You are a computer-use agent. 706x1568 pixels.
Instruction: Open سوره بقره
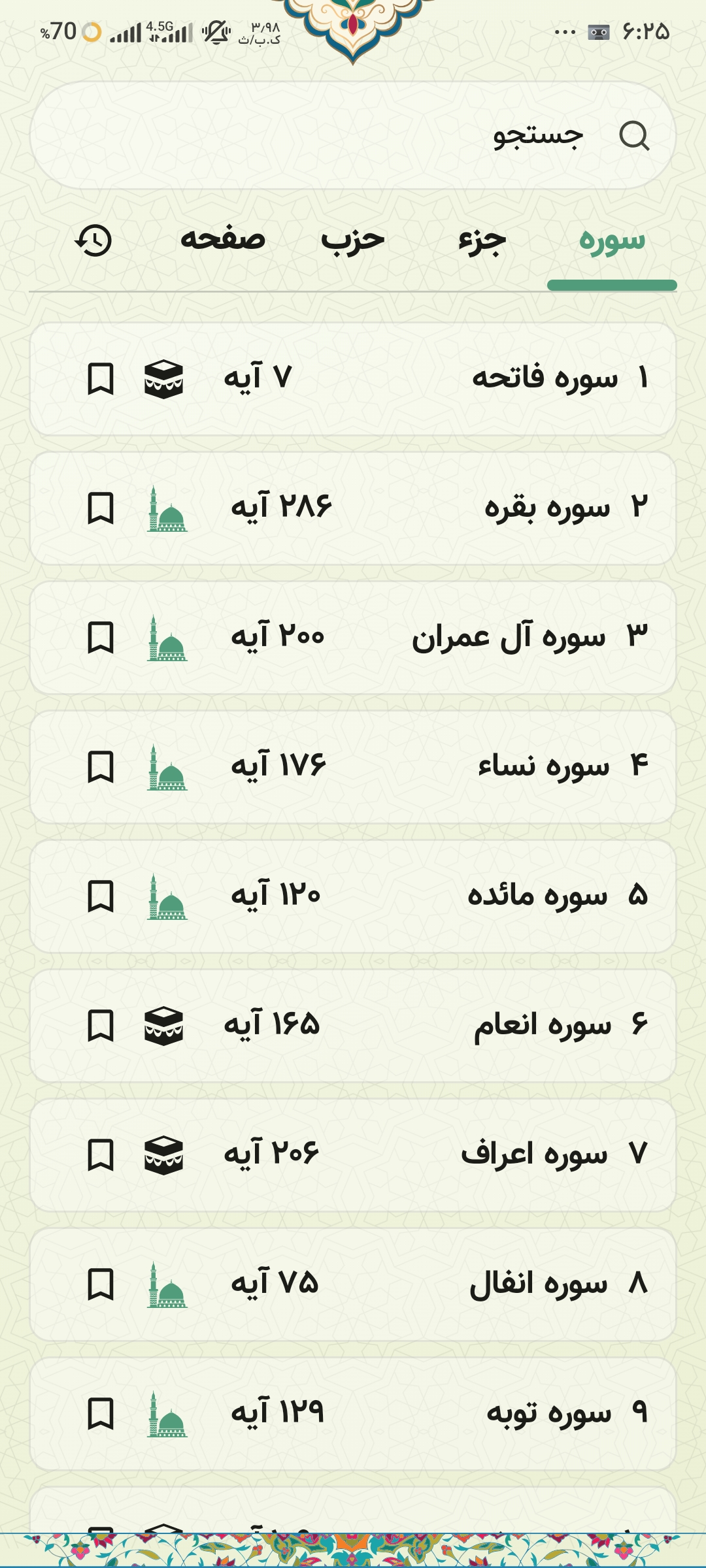point(353,508)
